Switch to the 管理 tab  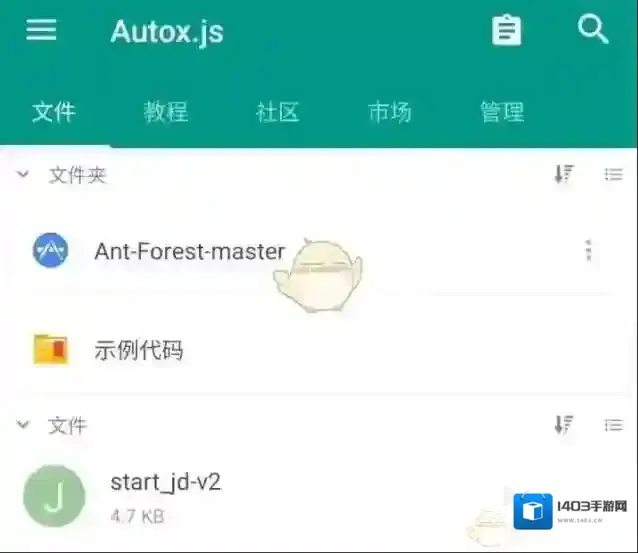(x=502, y=112)
